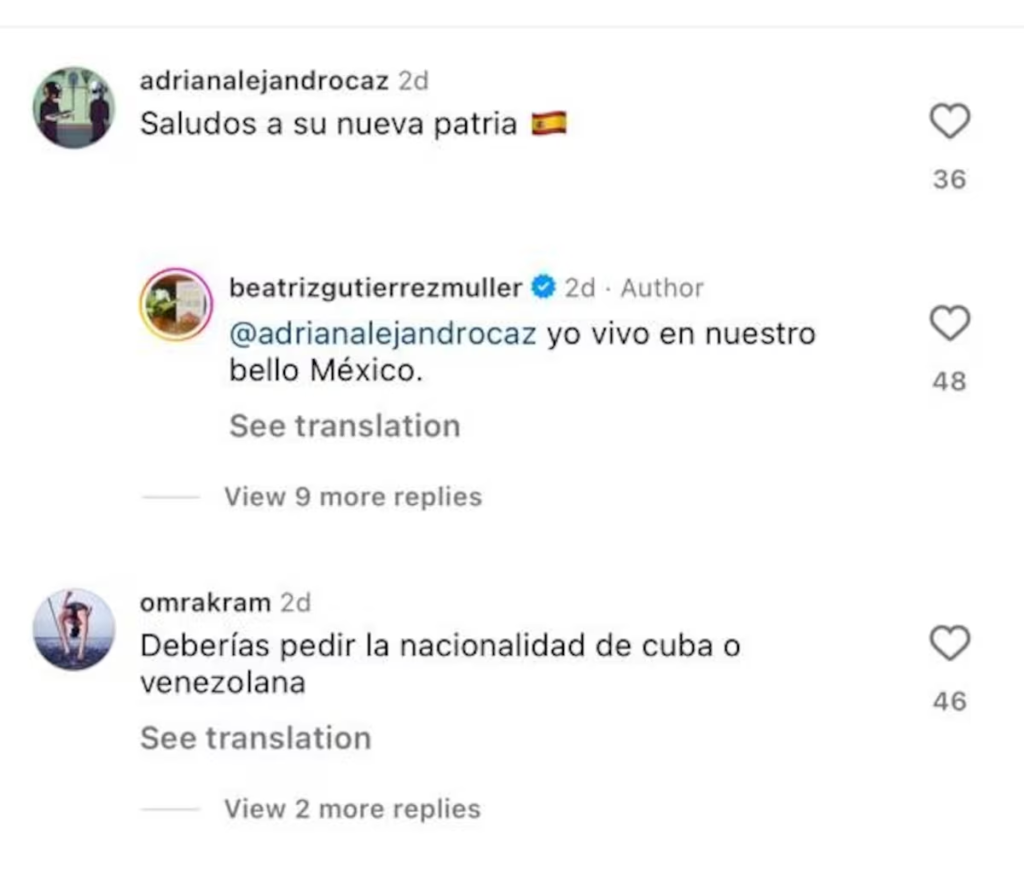See translation of beatrizgutierrezmuller's reply

(345, 426)
